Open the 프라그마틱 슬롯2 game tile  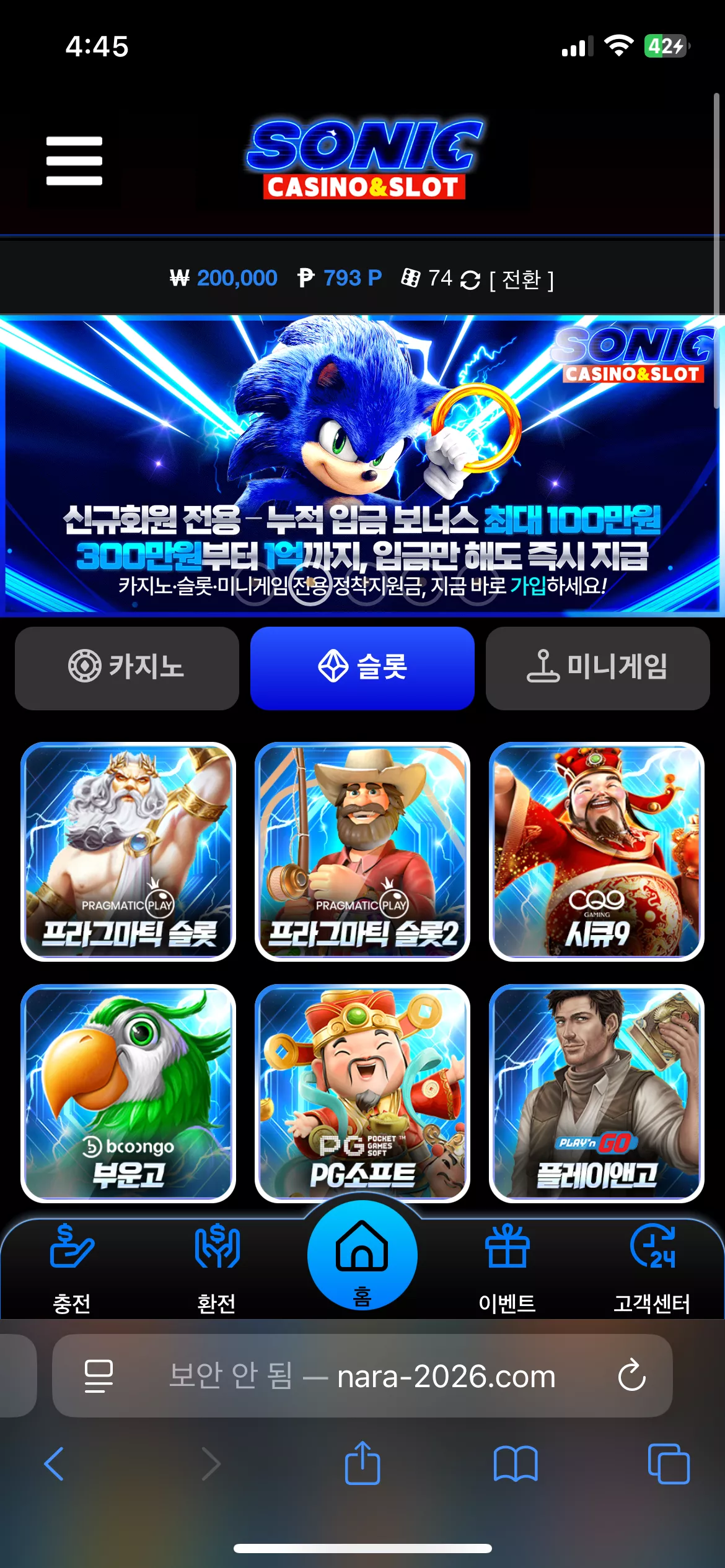pyautogui.click(x=362, y=852)
